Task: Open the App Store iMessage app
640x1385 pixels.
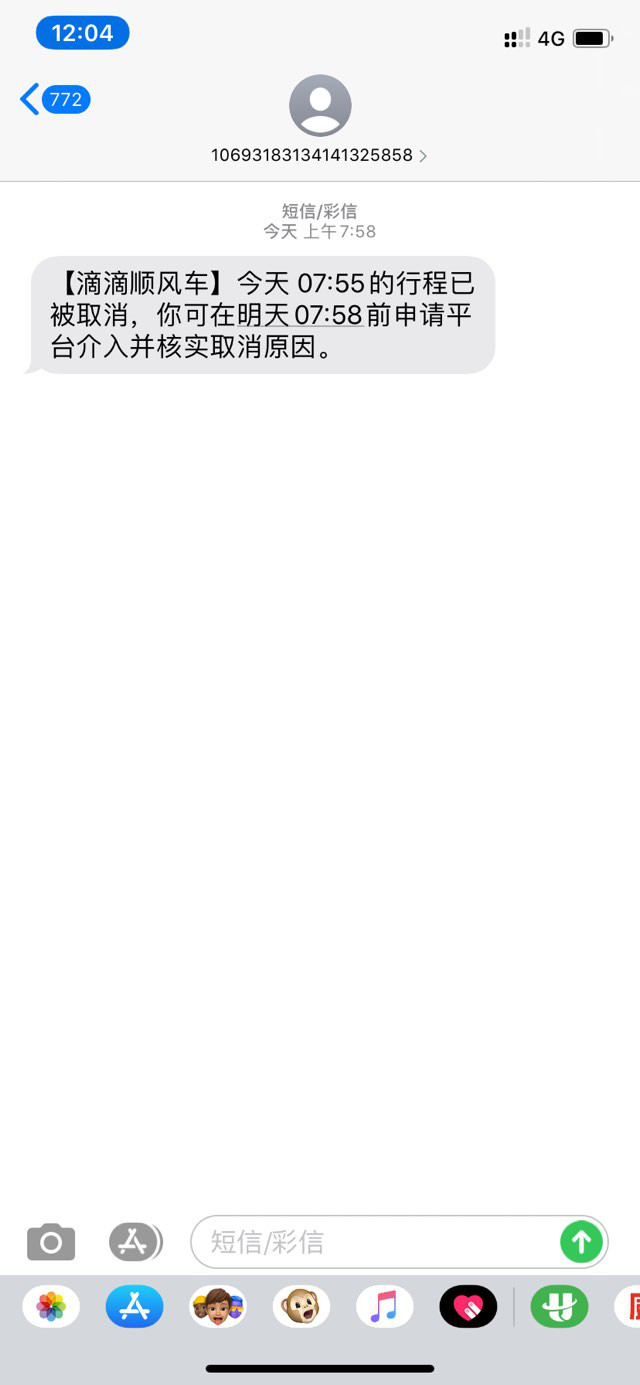Action: (x=134, y=1306)
